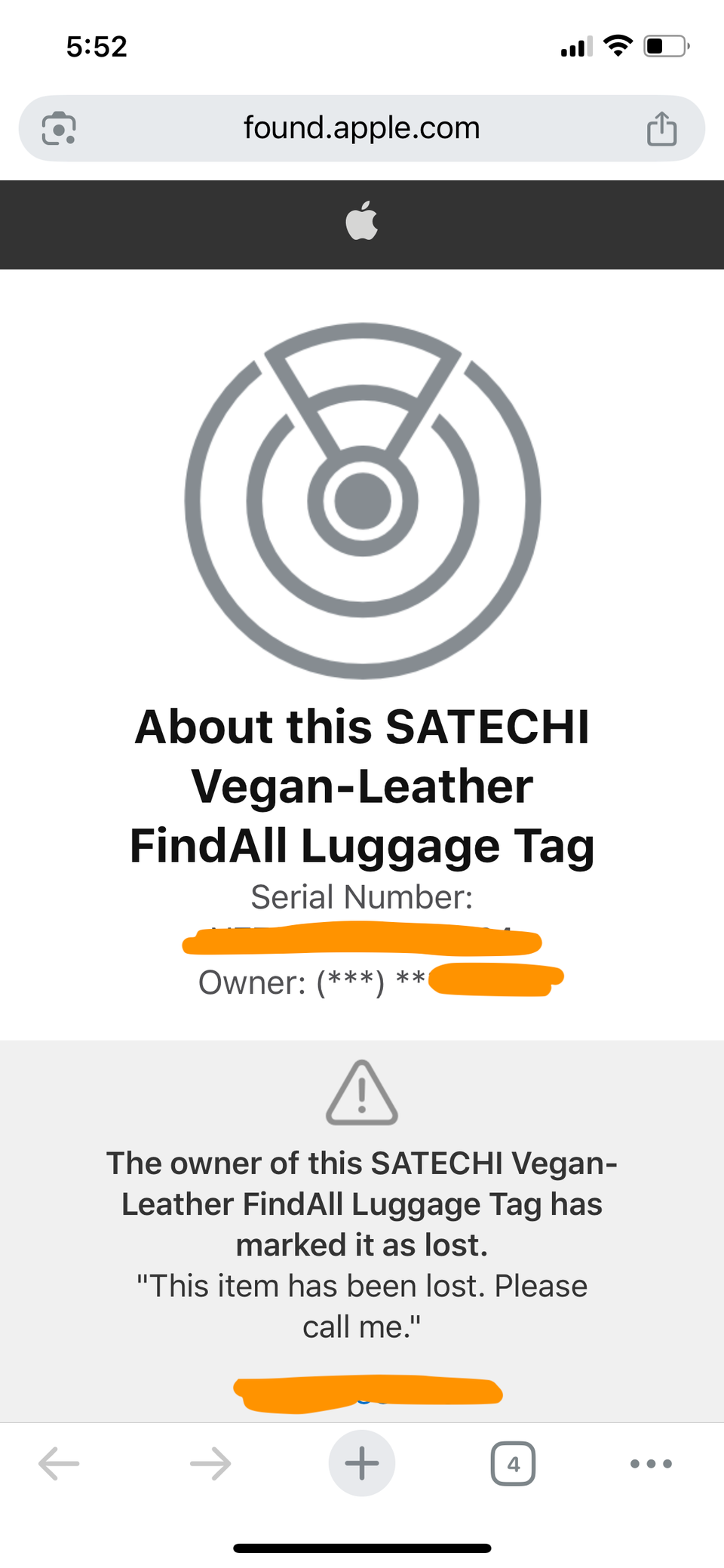Tap the lost item message text
This screenshot has height=1568, width=724.
click(x=362, y=1305)
